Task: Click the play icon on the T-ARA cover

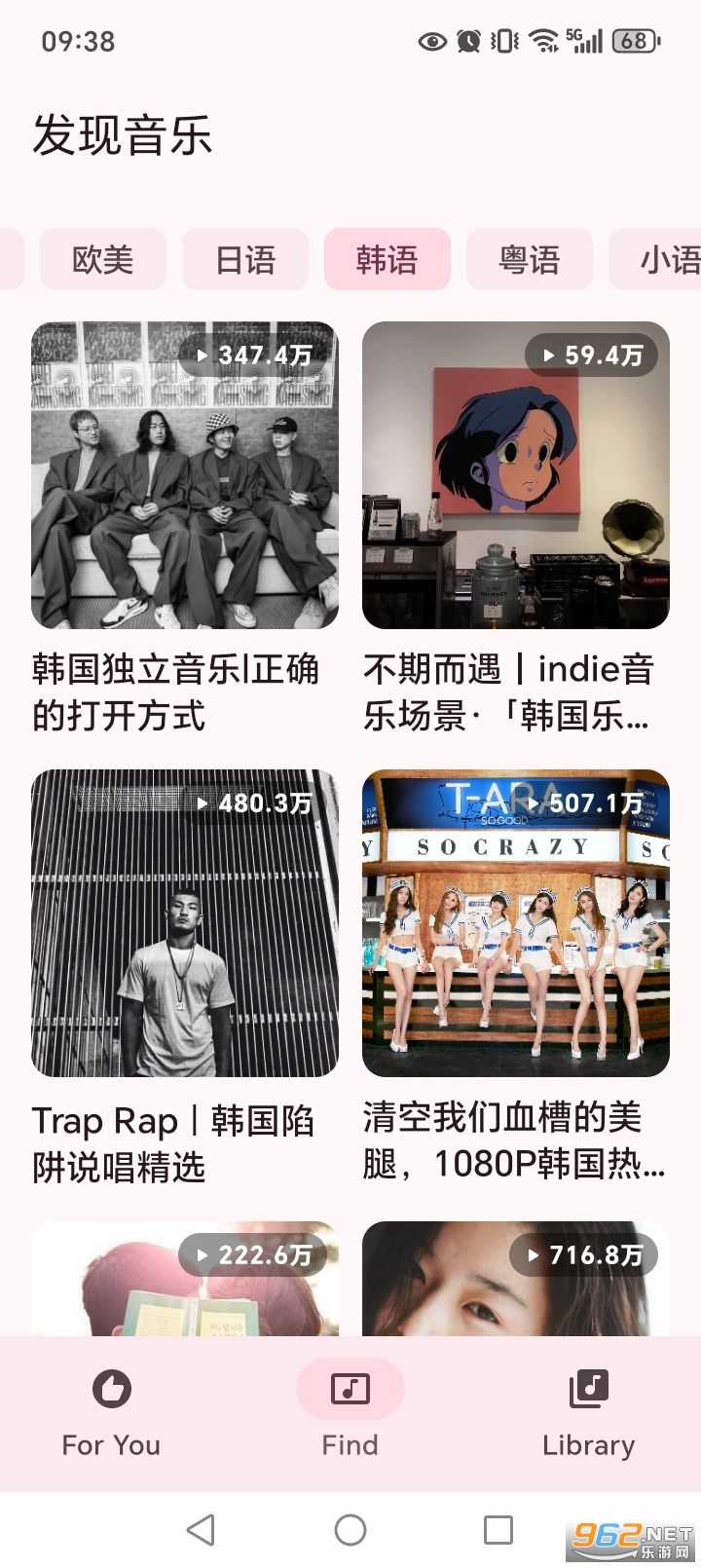Action: tap(534, 803)
